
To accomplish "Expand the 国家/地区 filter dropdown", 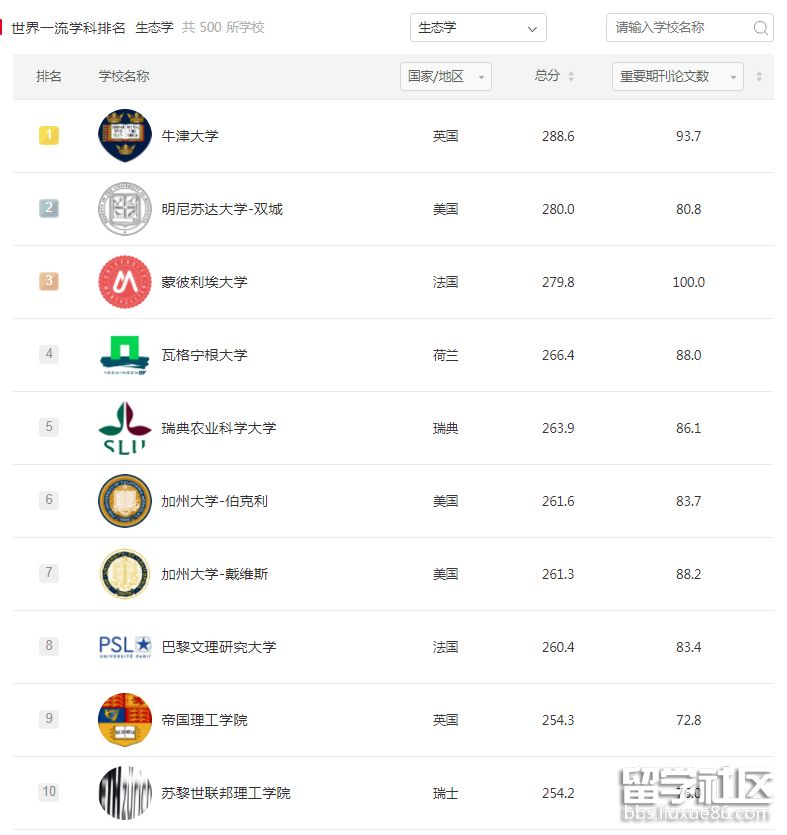I will (446, 76).
